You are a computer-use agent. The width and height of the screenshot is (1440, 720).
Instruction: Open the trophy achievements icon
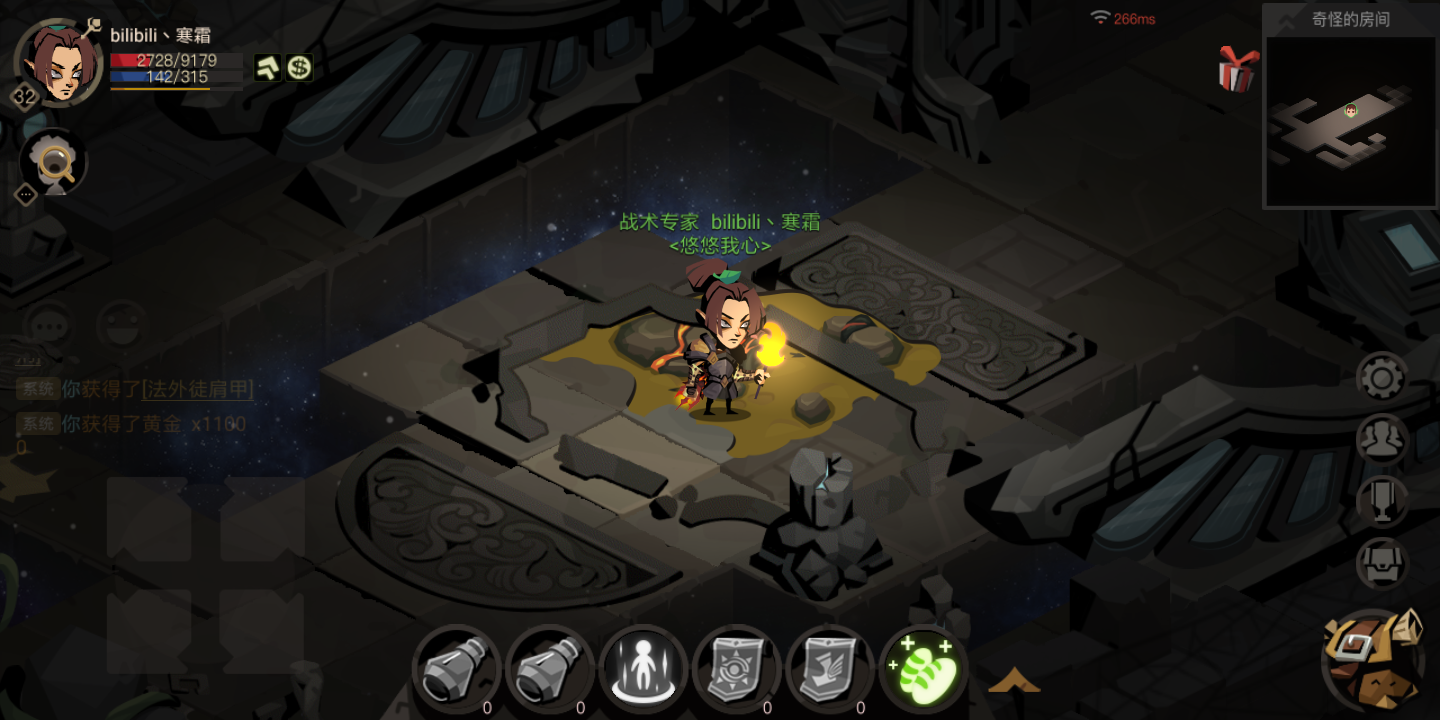pyautogui.click(x=1382, y=500)
